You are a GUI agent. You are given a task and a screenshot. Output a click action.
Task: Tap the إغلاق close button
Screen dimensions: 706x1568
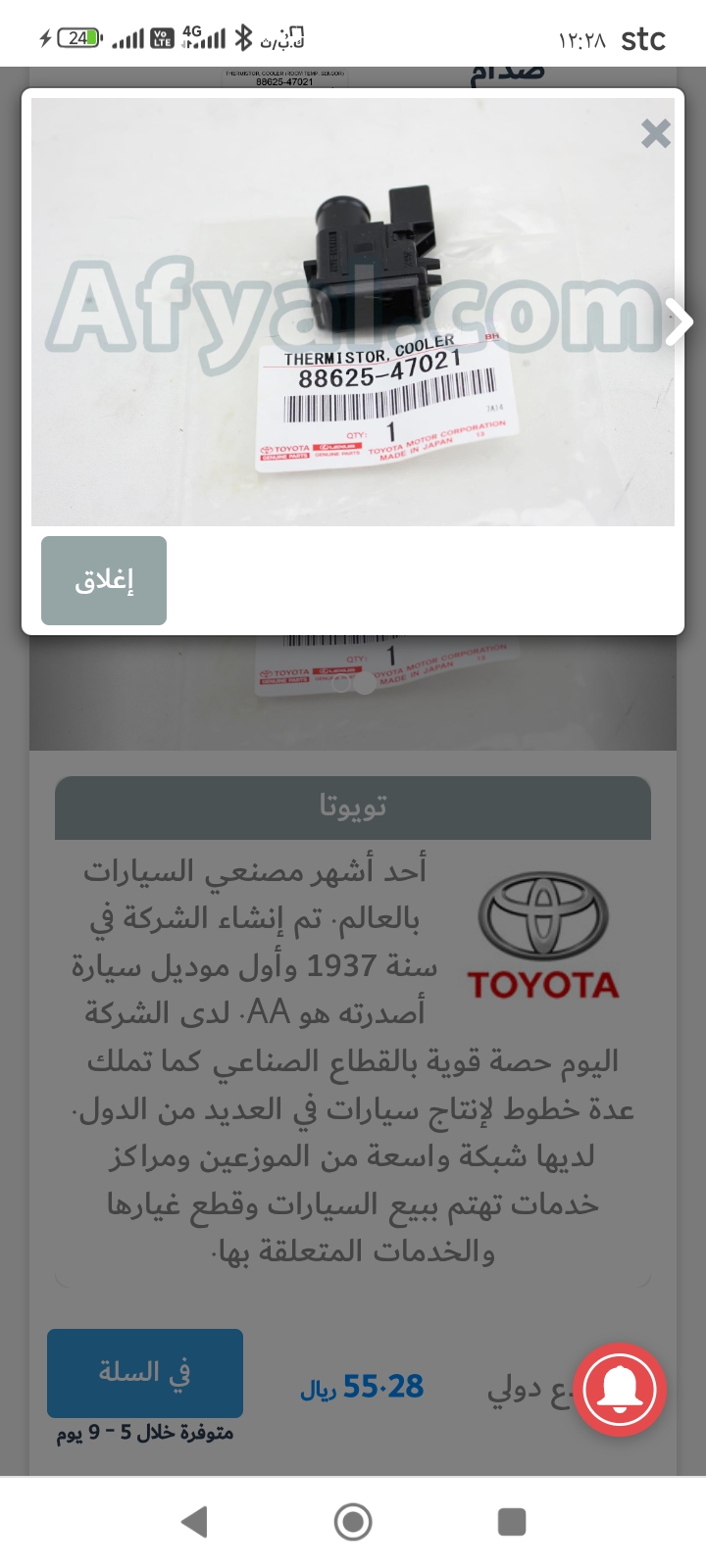click(x=104, y=580)
